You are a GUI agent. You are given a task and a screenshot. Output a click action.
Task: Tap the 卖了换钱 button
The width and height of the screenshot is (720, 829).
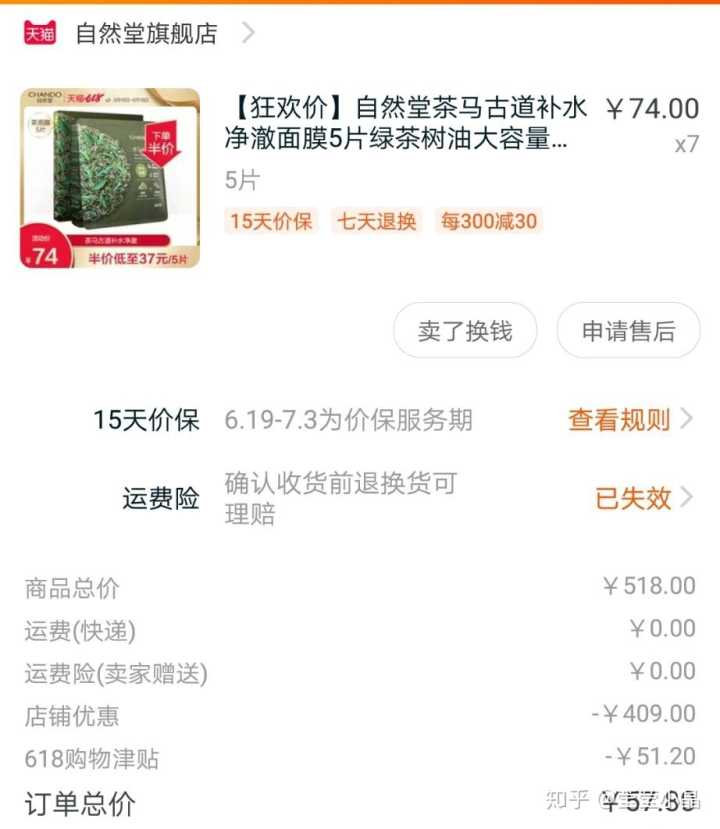click(464, 331)
